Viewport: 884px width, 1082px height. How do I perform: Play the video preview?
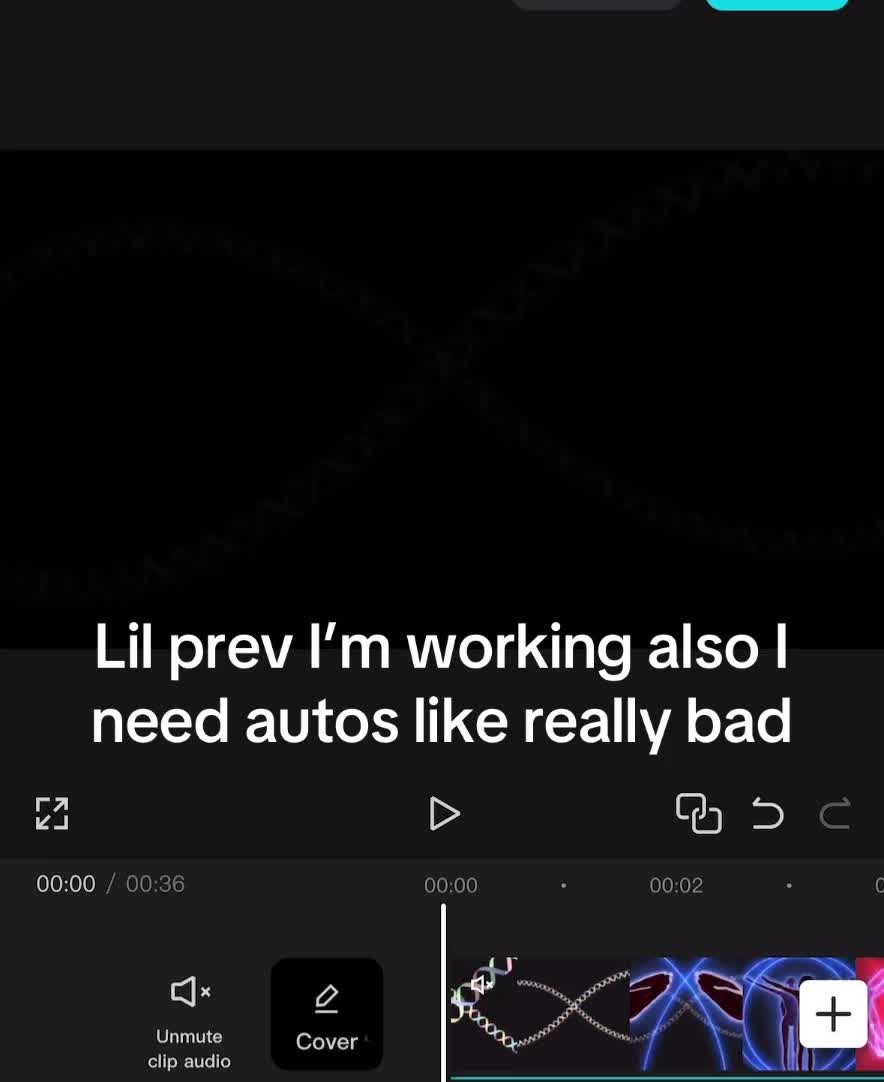coord(444,814)
